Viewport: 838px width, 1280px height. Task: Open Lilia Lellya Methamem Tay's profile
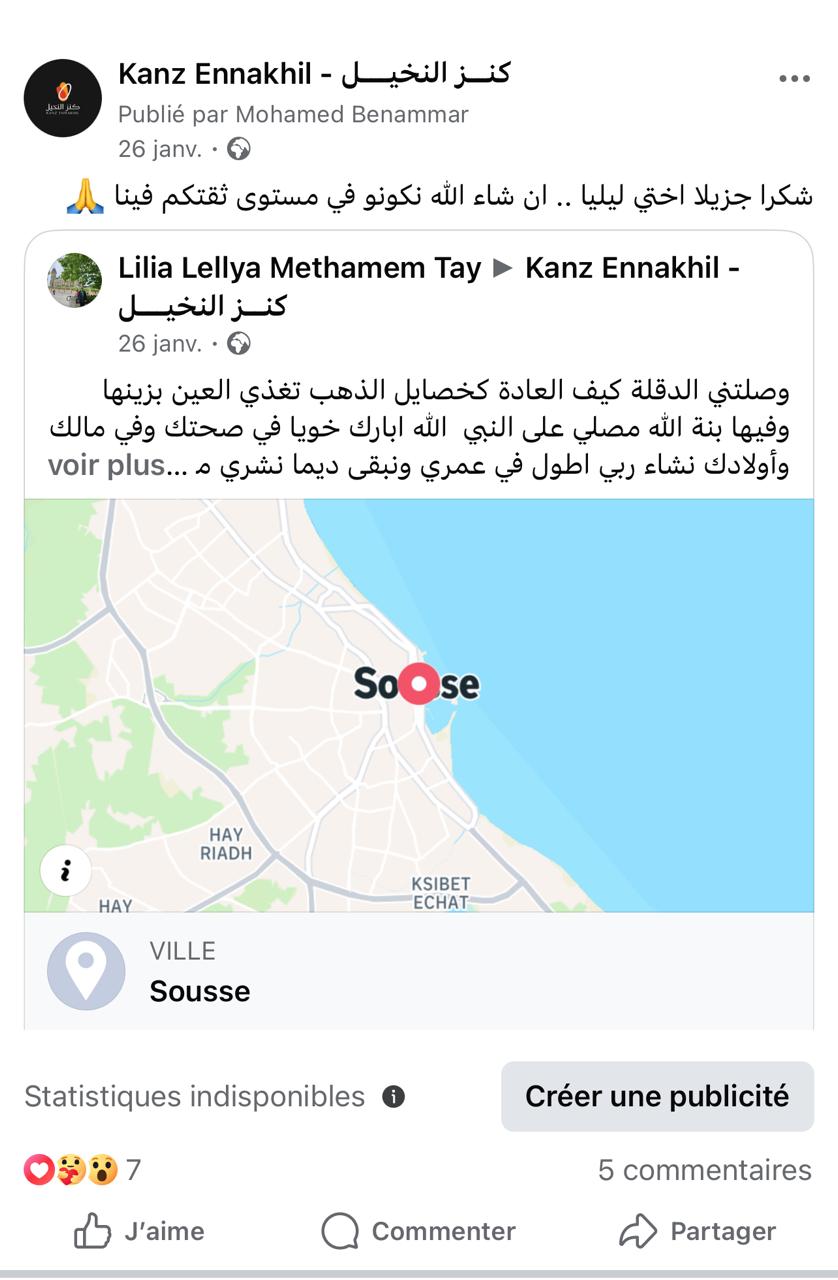tap(299, 268)
